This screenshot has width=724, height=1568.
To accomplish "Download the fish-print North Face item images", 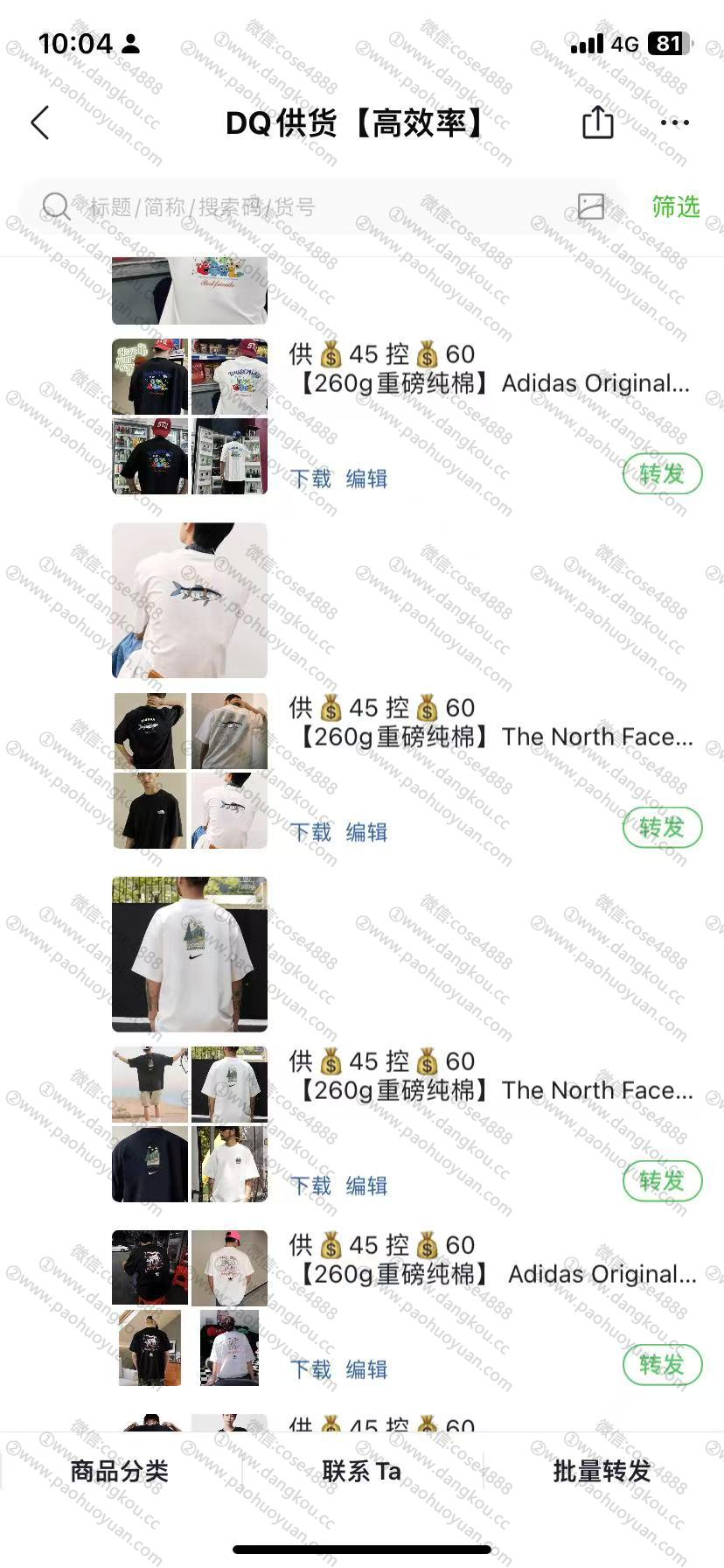I will (x=311, y=832).
